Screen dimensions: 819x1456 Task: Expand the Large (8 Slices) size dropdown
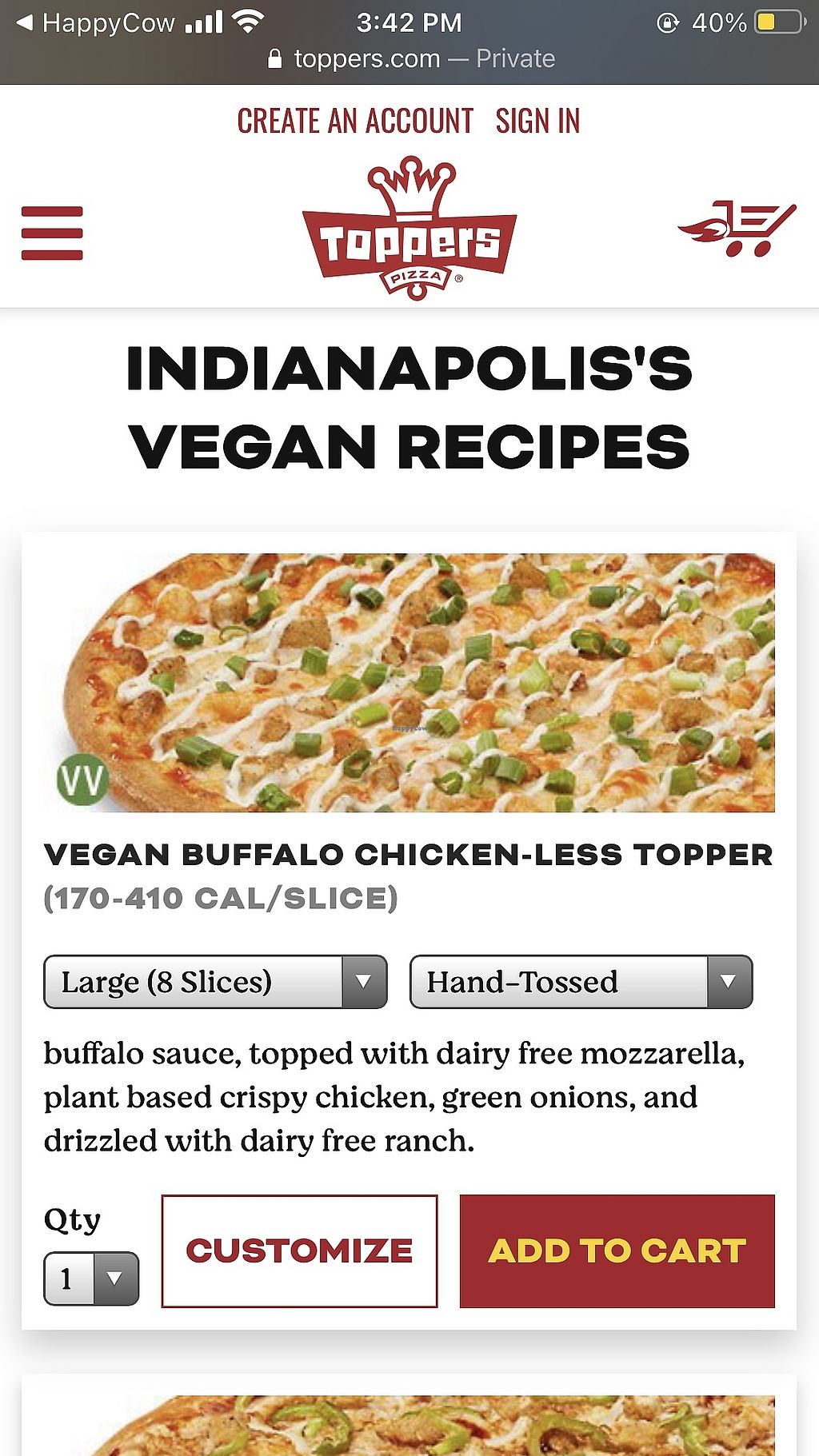tap(215, 982)
